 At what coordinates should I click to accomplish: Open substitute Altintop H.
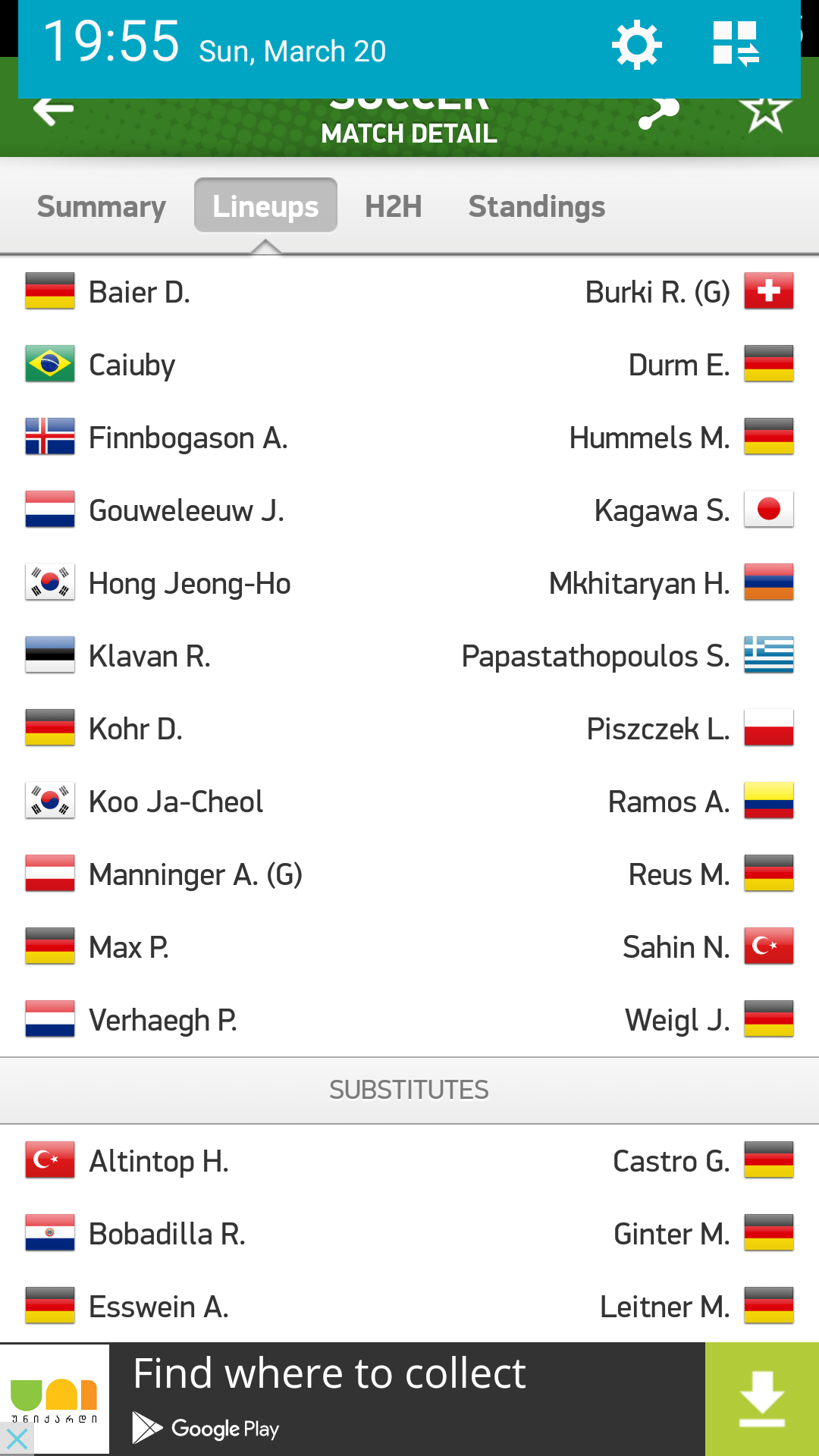pos(158,1161)
